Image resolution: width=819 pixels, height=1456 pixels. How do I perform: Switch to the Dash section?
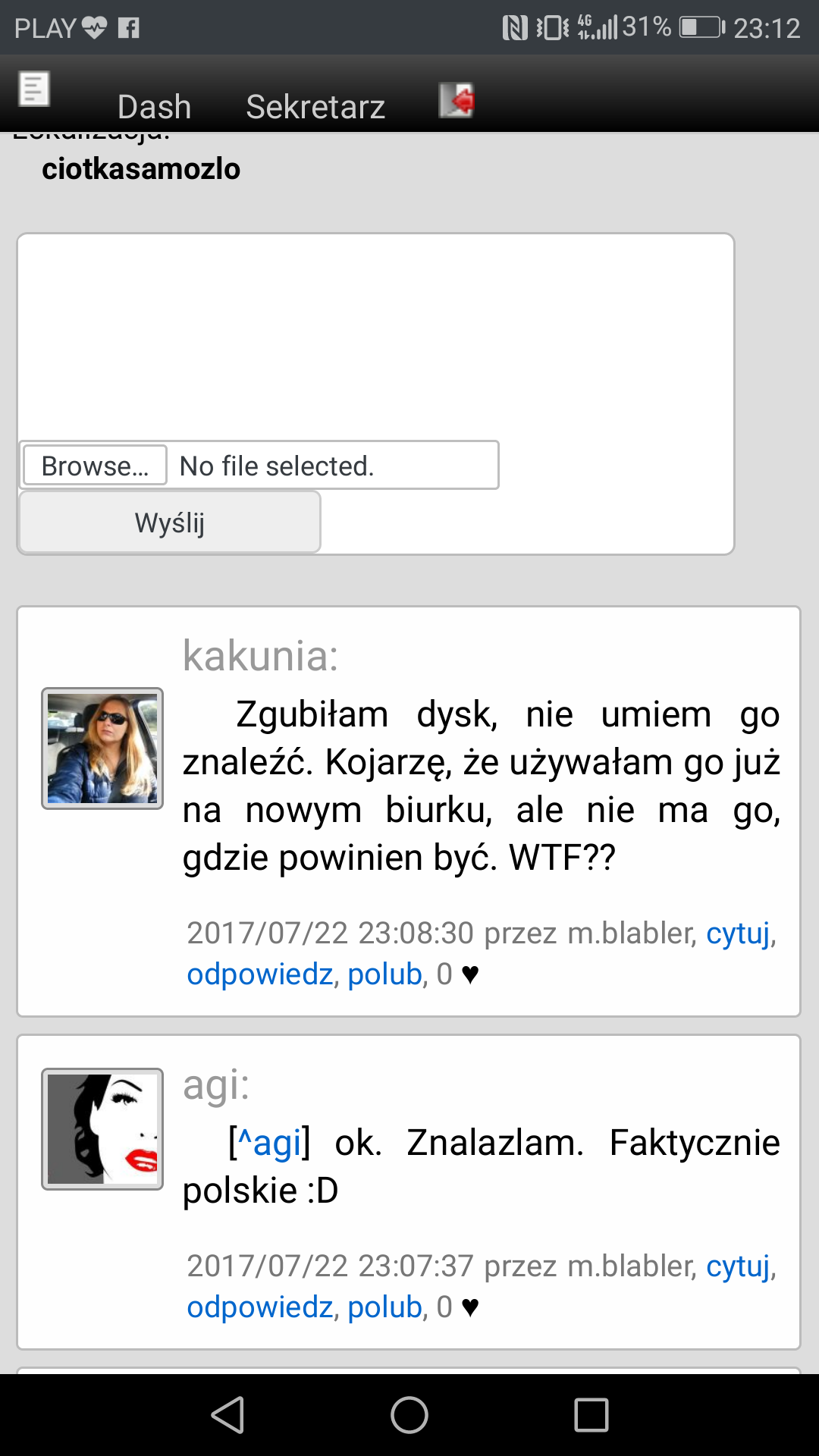[154, 106]
